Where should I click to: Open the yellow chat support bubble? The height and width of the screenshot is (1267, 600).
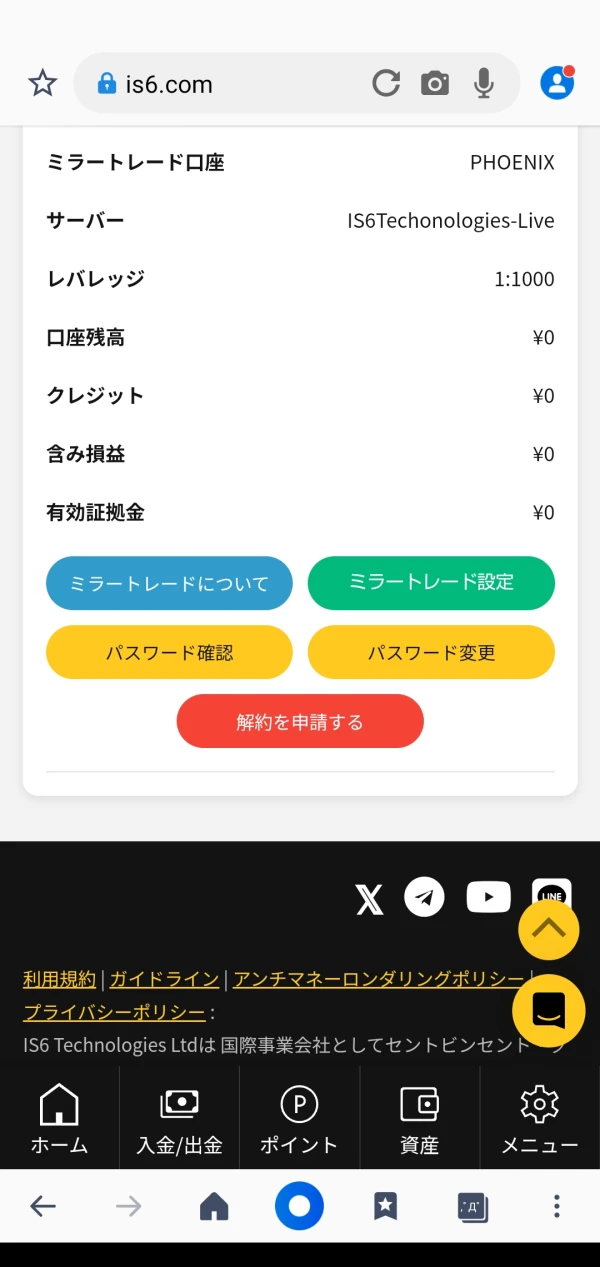point(549,1010)
